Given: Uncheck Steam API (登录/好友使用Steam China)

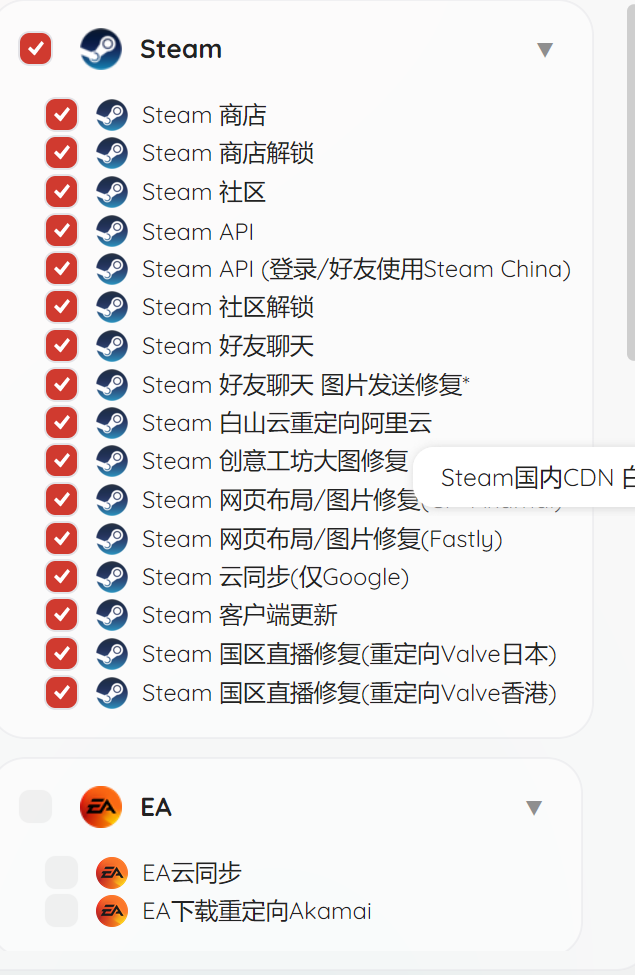Looking at the screenshot, I should (x=62, y=269).
